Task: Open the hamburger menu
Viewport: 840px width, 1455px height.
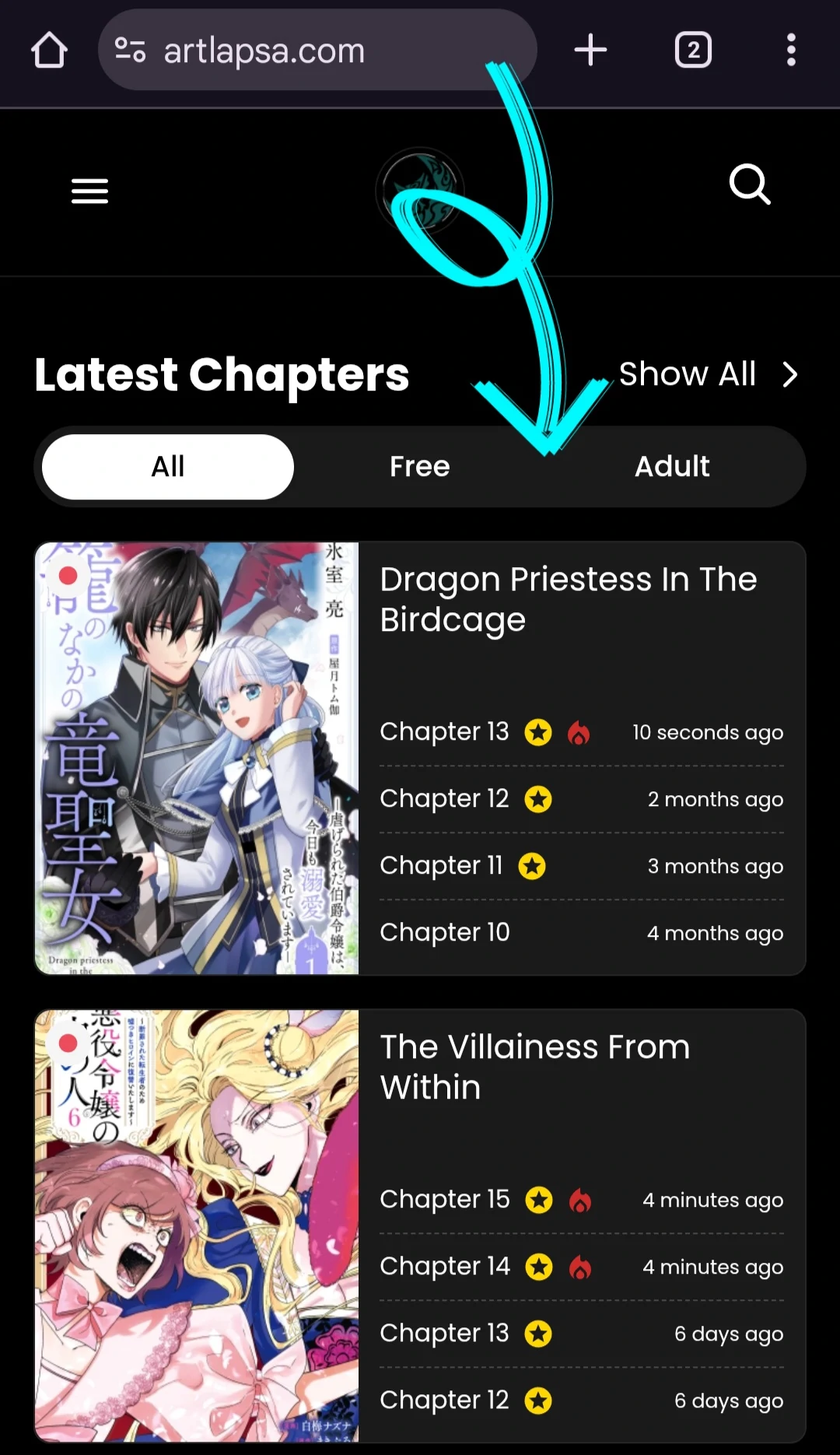Action: pyautogui.click(x=89, y=191)
